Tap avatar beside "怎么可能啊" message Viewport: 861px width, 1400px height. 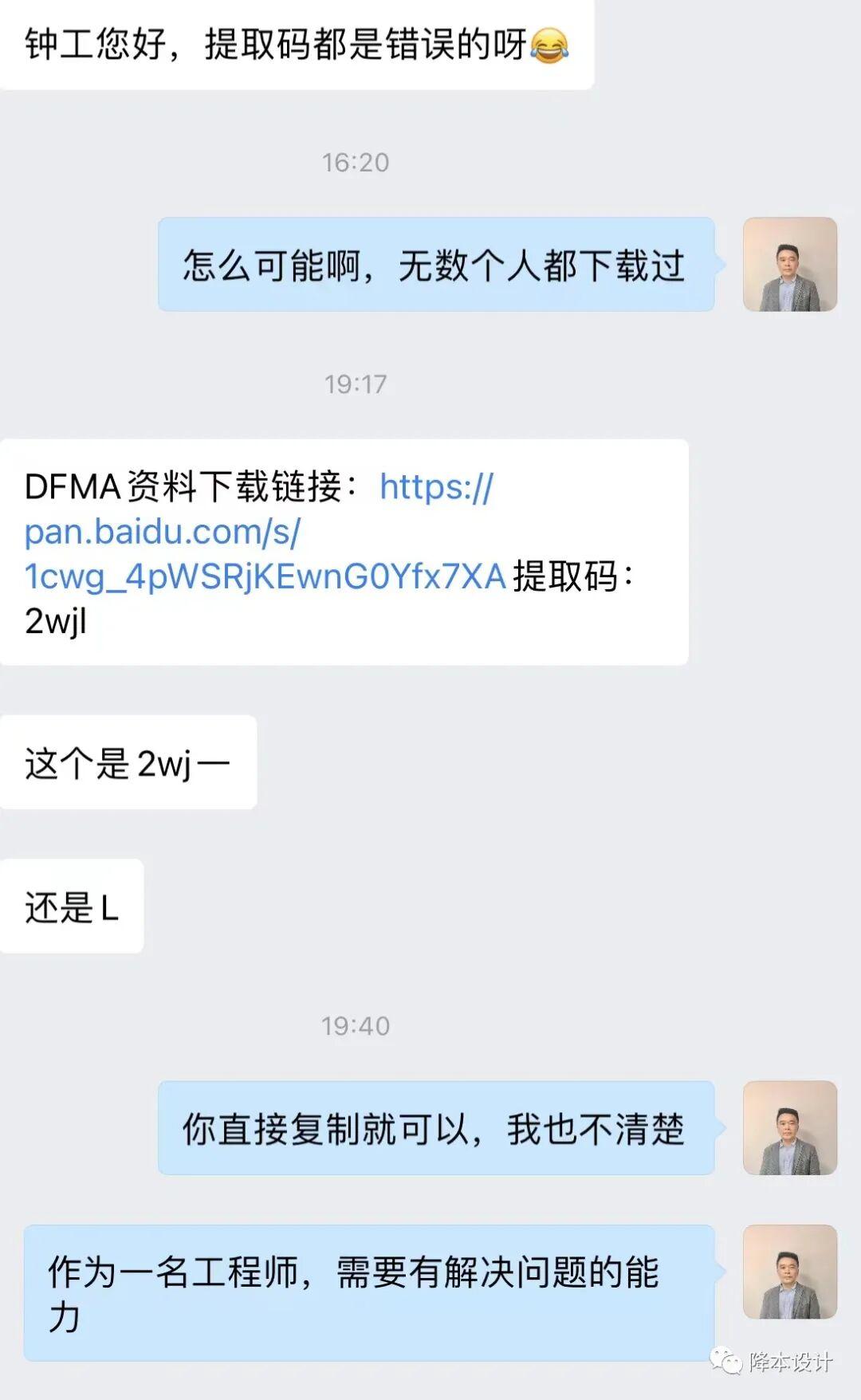[789, 264]
